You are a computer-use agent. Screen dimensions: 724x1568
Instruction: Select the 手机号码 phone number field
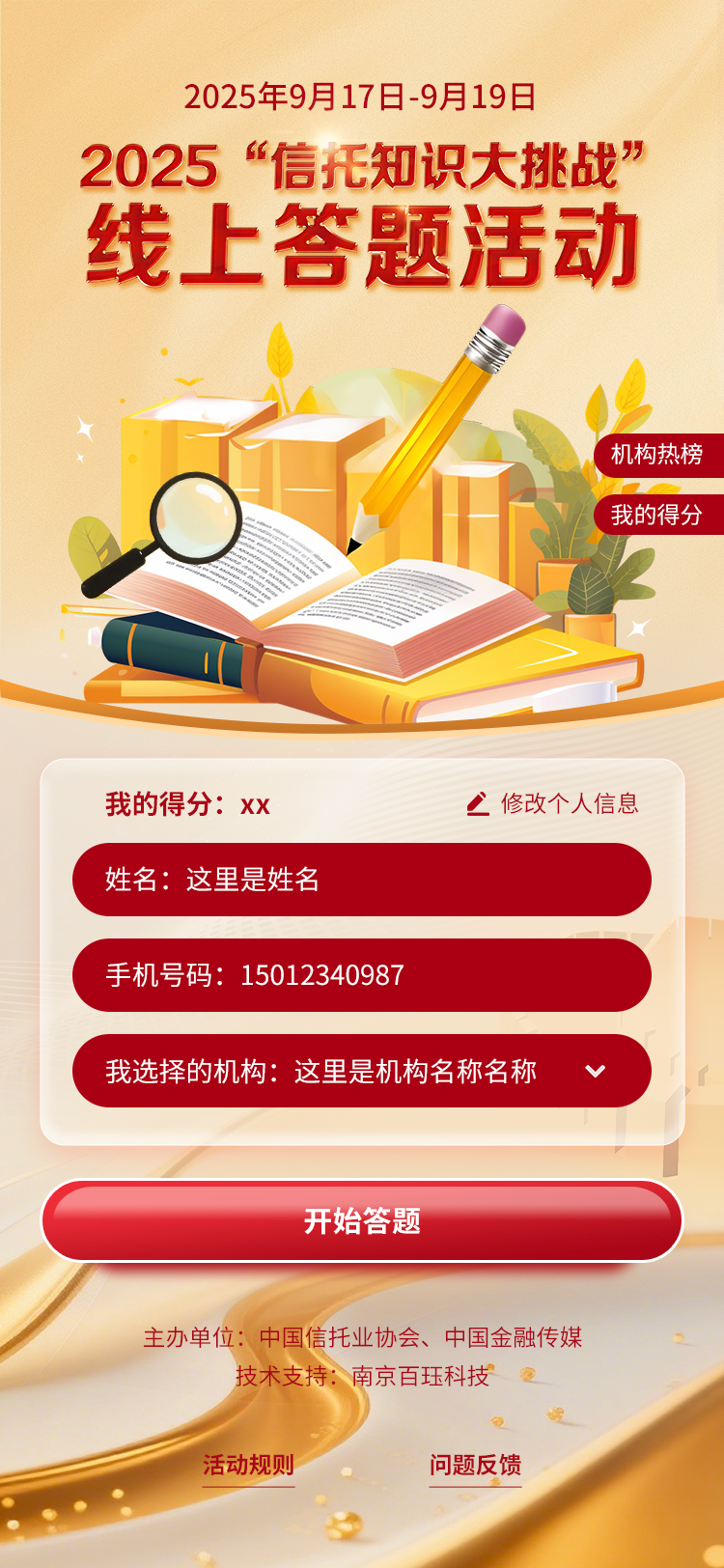(362, 975)
